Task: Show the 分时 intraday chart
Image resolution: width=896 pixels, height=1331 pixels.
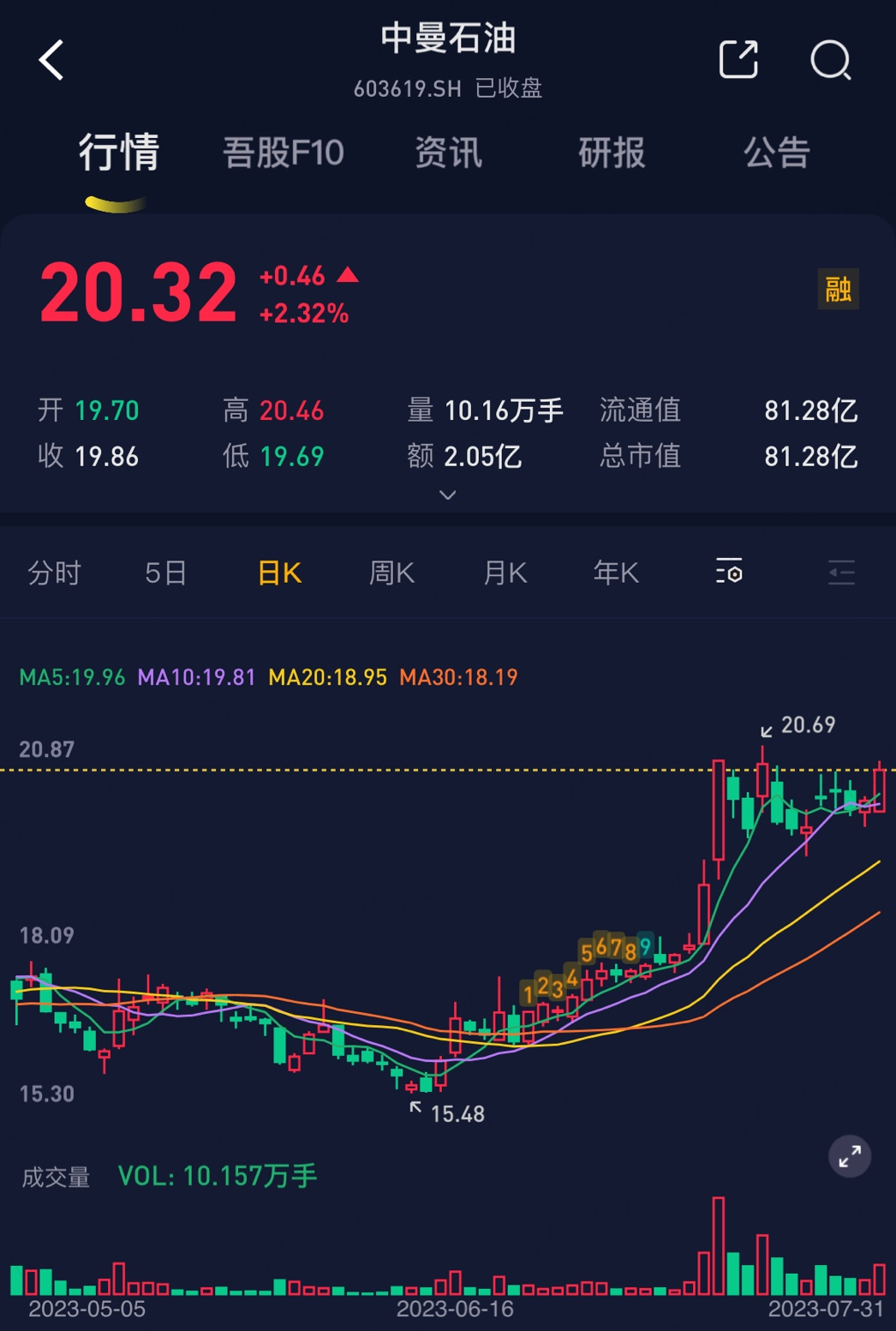Action: click(54, 573)
